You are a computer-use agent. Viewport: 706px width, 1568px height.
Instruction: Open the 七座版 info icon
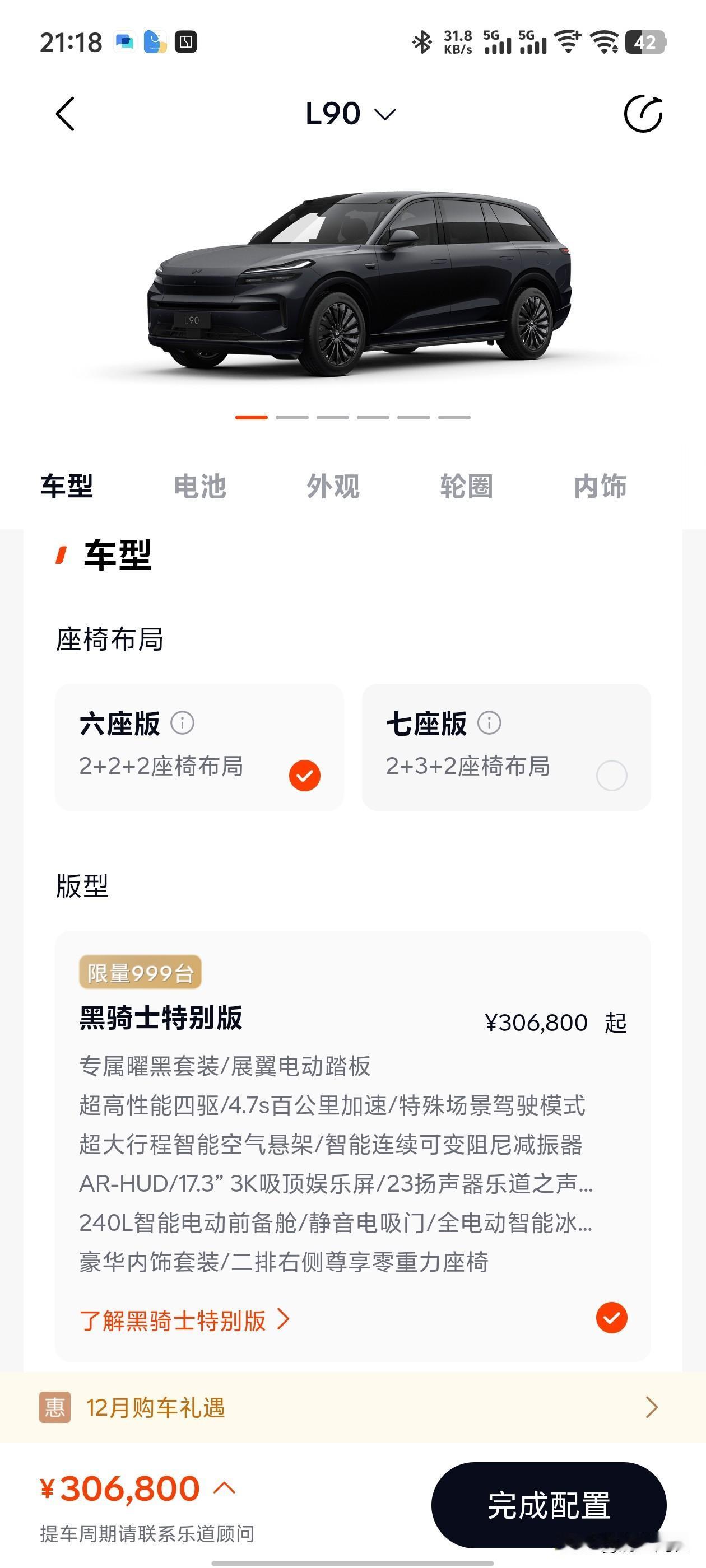489,724
